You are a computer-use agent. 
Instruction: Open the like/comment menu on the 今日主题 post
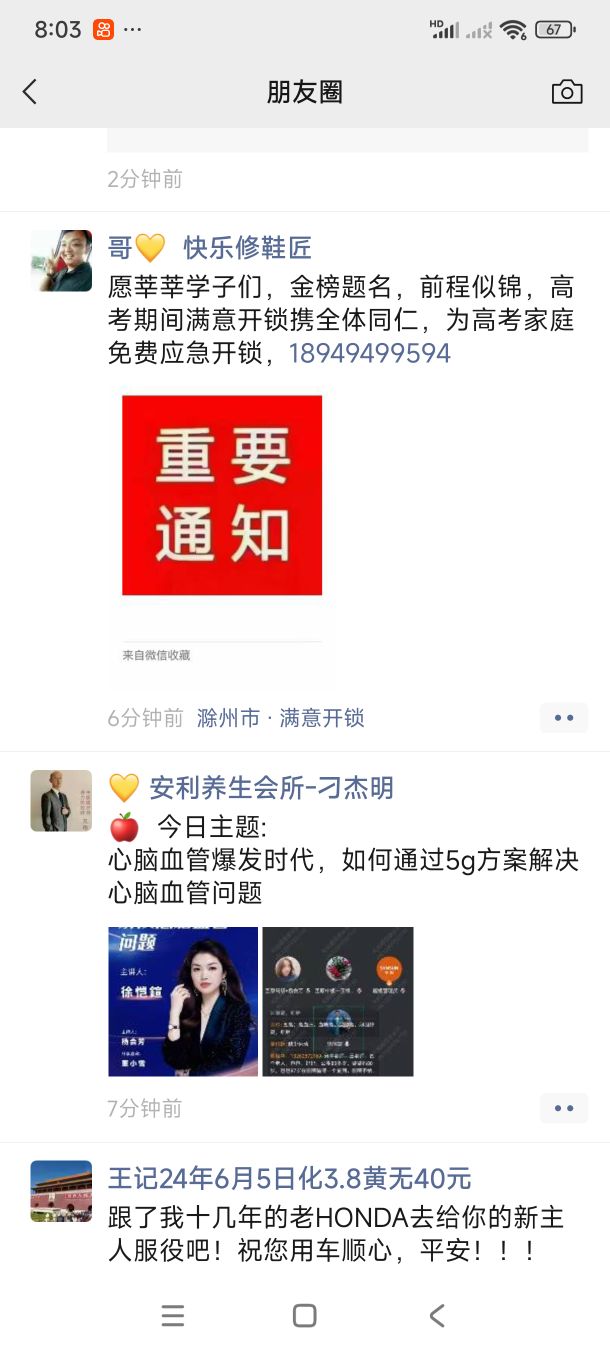564,1108
